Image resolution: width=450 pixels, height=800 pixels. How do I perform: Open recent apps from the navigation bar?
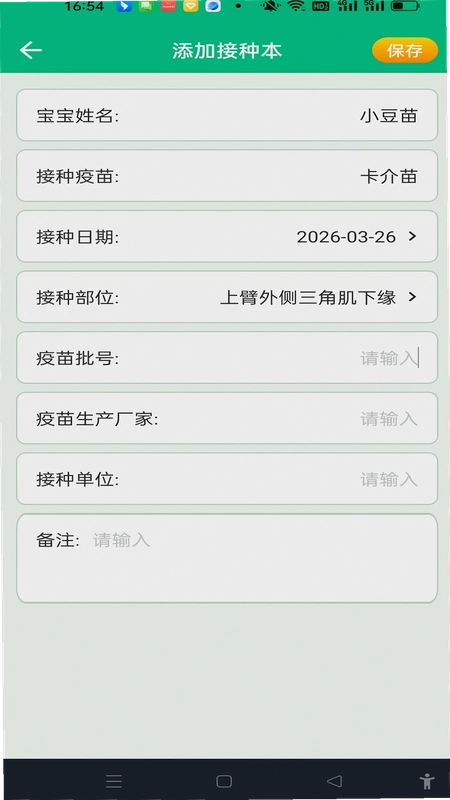[114, 781]
